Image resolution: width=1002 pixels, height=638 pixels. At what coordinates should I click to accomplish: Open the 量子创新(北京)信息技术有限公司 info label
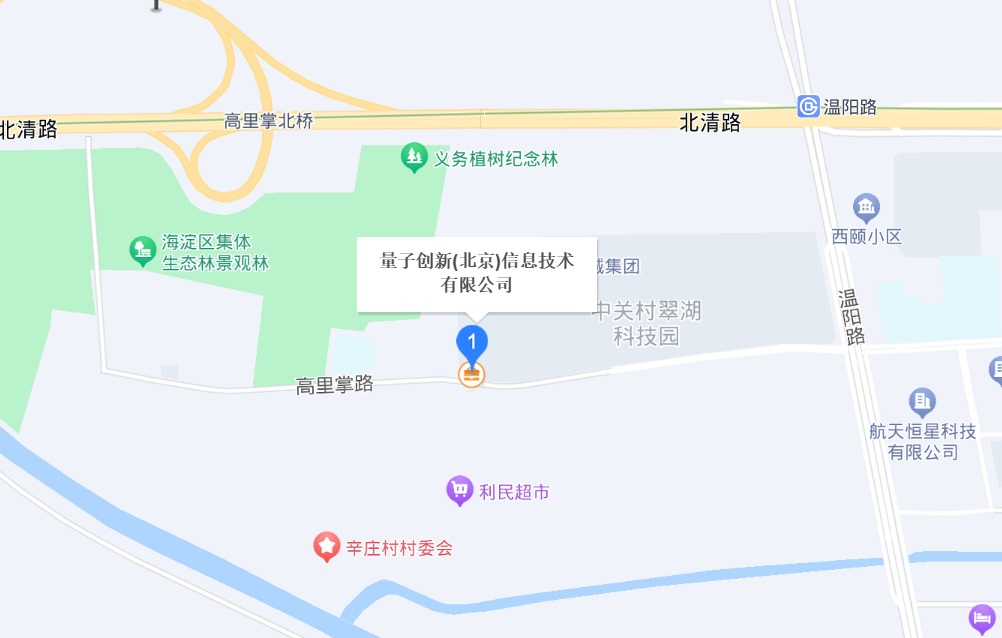pyautogui.click(x=477, y=273)
